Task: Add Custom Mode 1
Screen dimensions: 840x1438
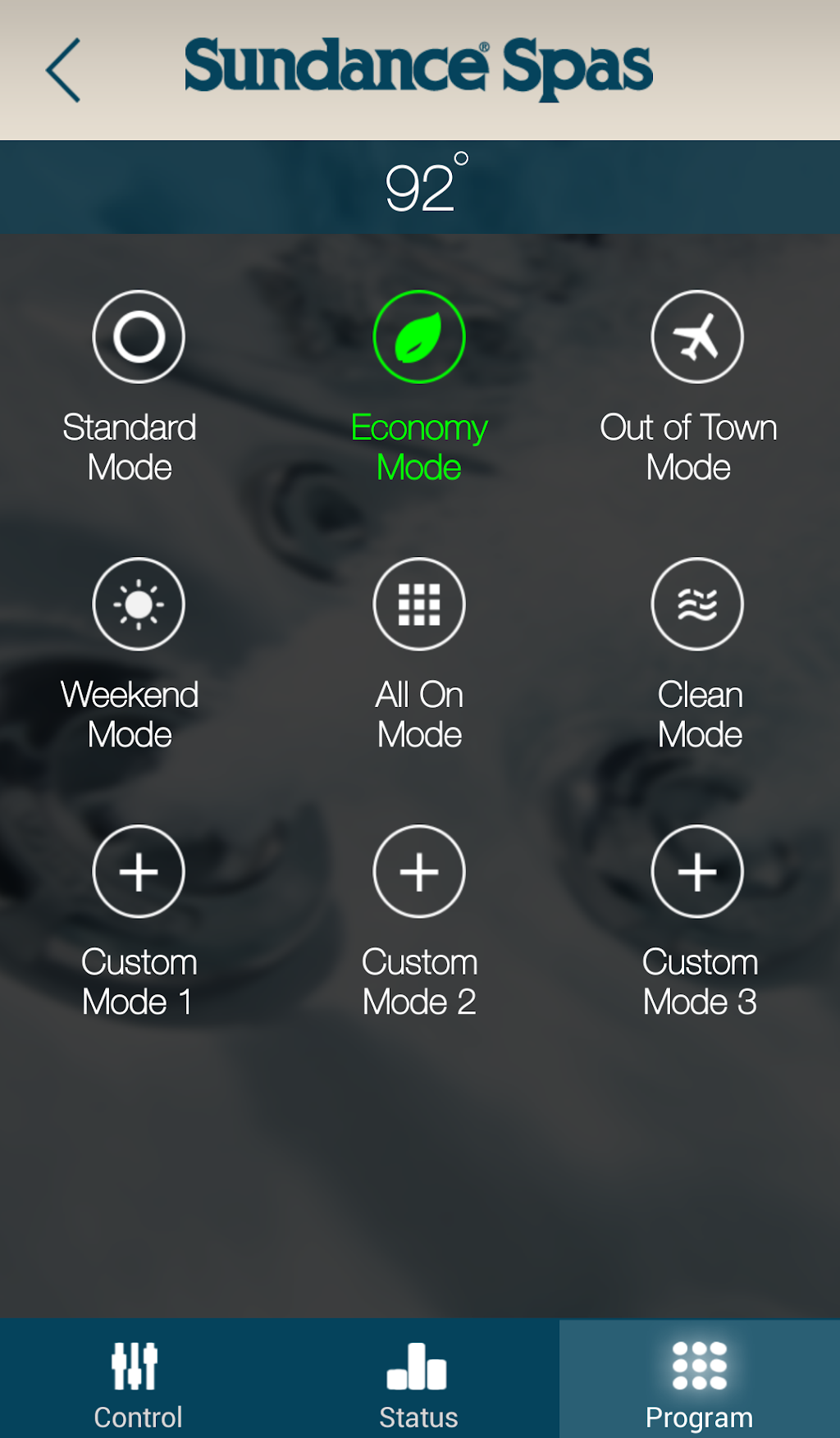Action: tap(139, 871)
